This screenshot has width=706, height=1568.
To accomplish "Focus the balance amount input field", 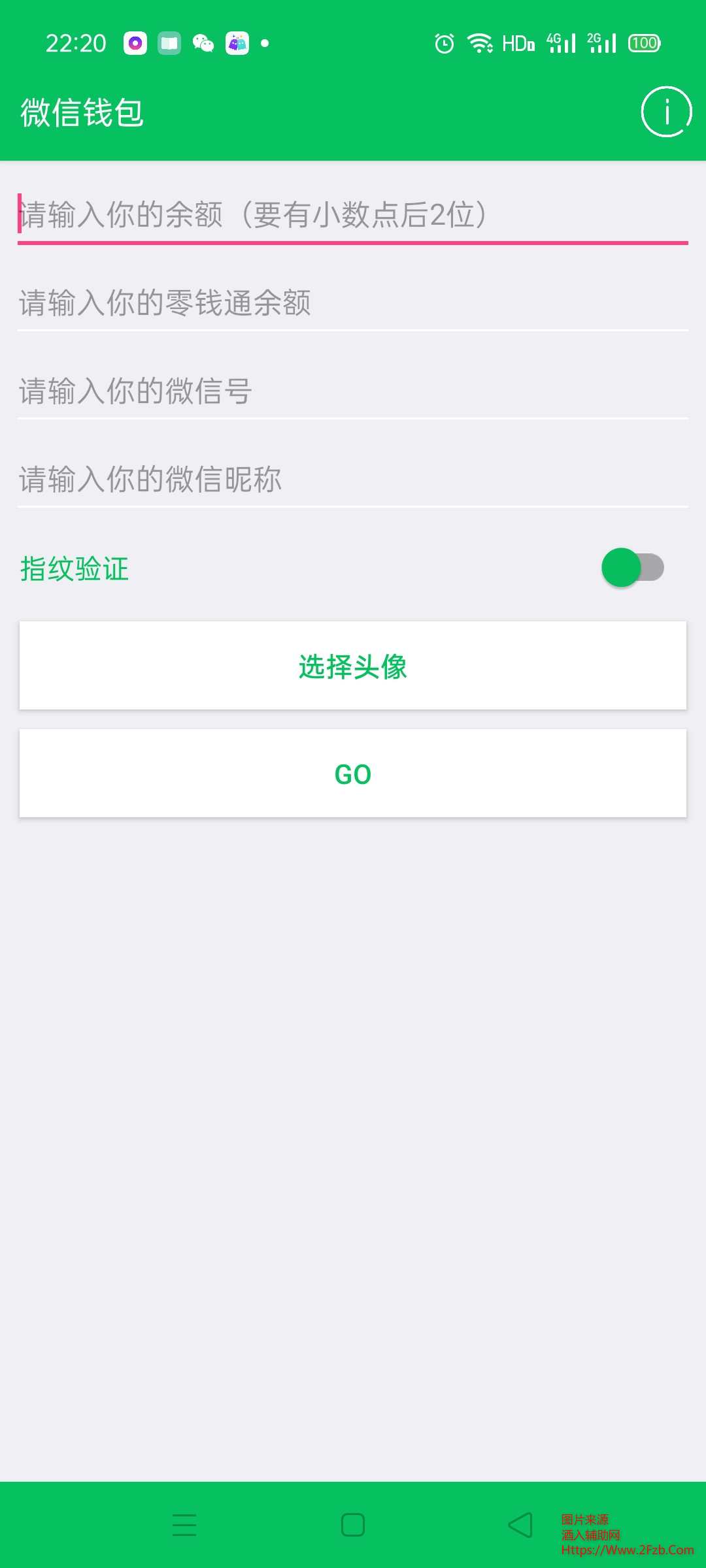I will pos(353,215).
